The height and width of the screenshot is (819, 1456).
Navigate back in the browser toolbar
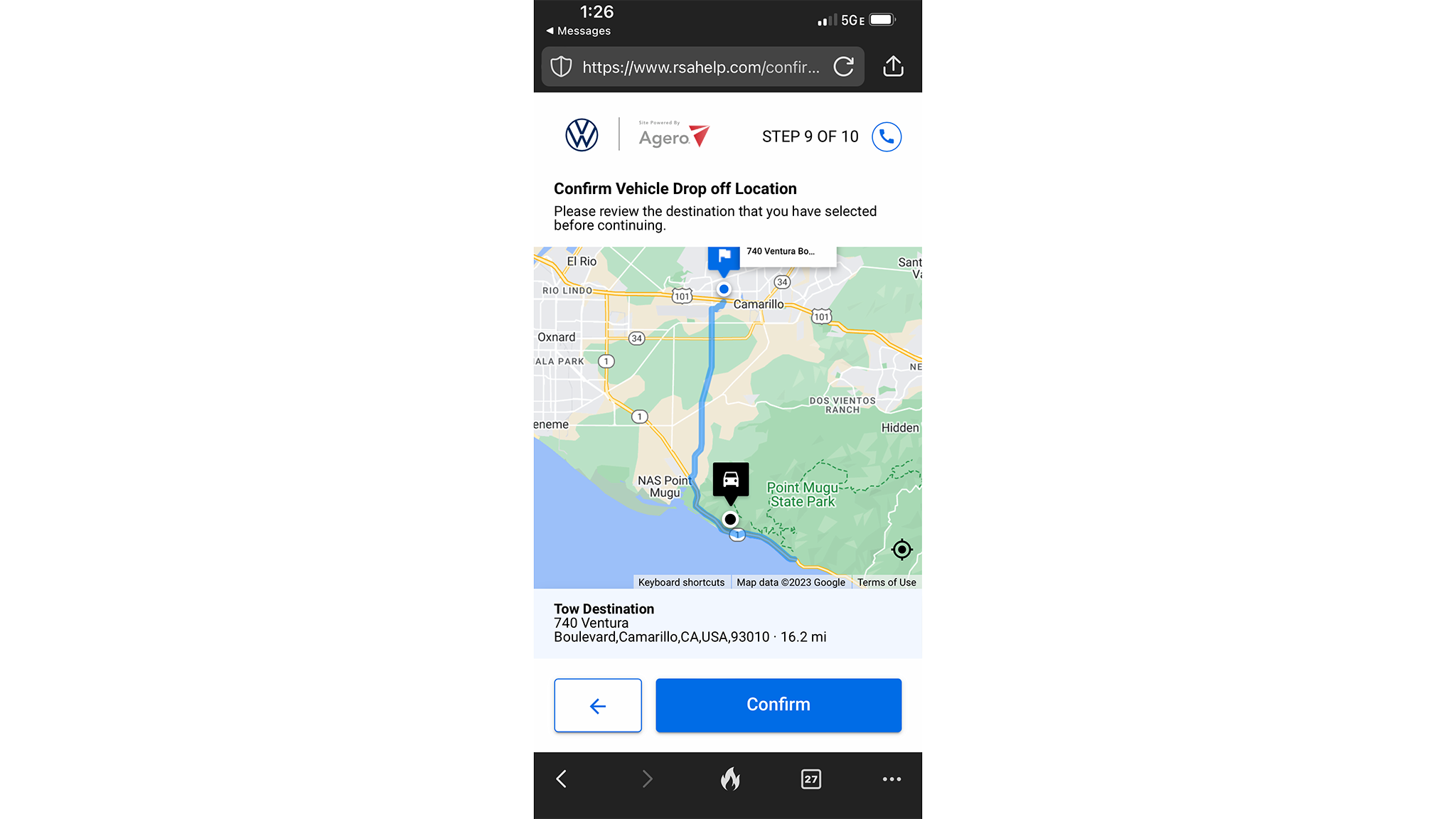click(x=562, y=779)
